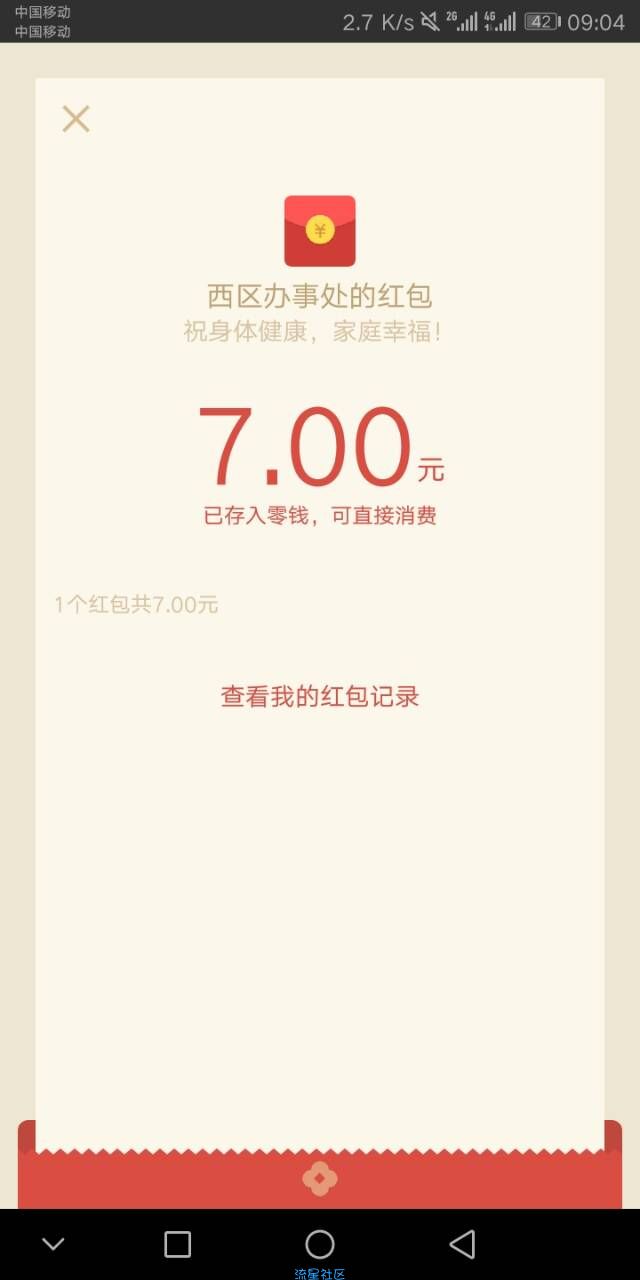Tap the system back button
The image size is (640, 1280).
[x=462, y=1244]
